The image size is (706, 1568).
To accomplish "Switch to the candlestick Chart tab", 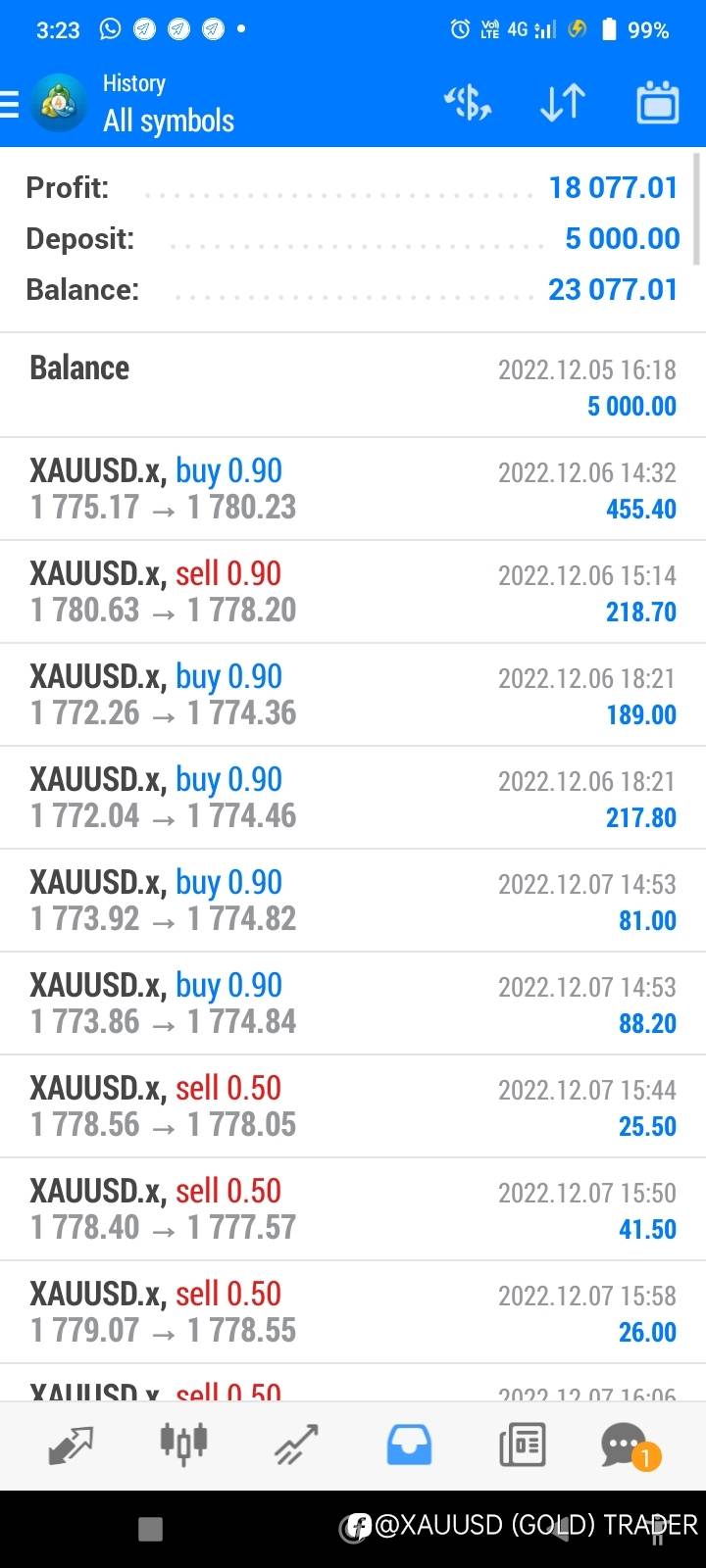I will (183, 1444).
